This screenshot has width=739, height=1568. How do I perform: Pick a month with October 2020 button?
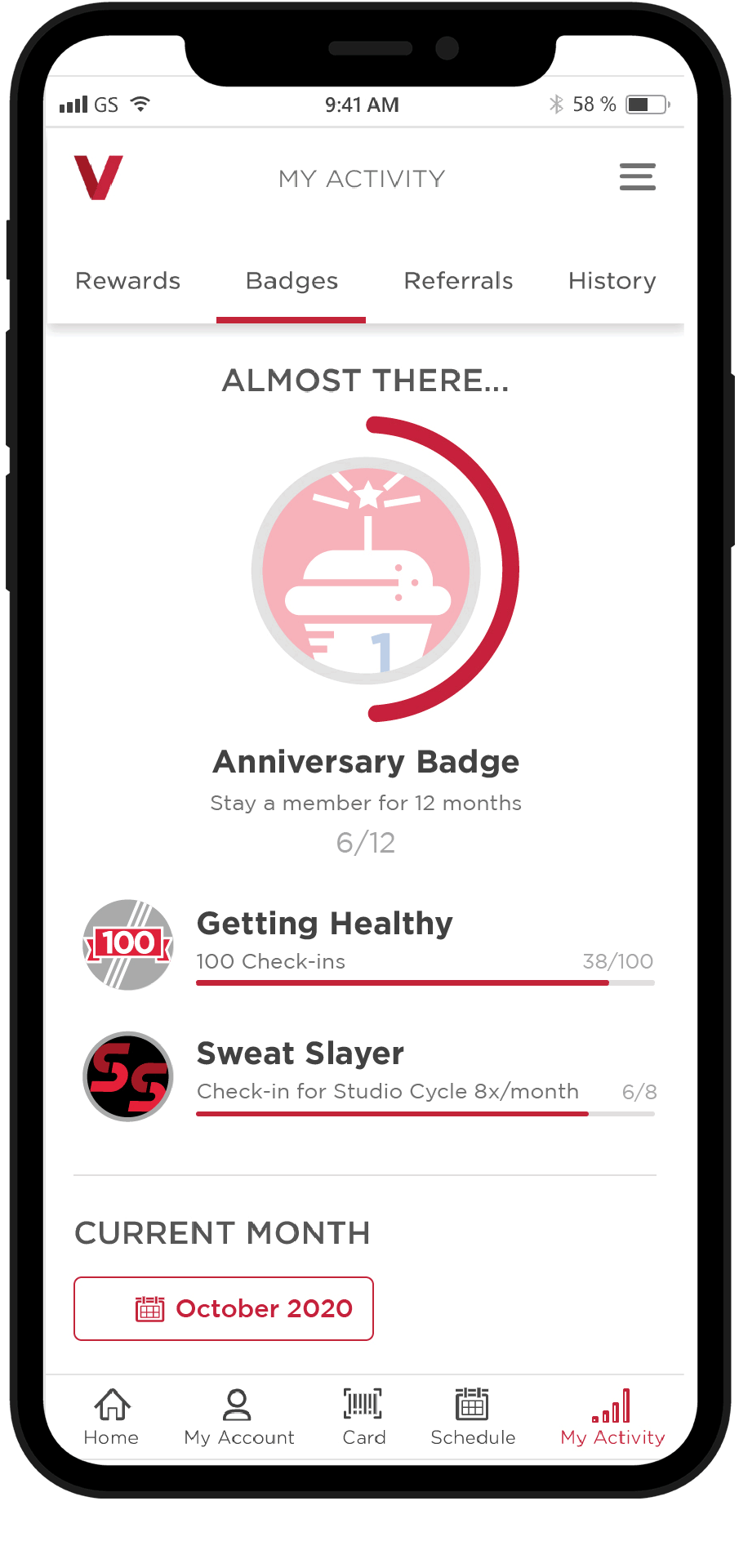[x=224, y=1308]
